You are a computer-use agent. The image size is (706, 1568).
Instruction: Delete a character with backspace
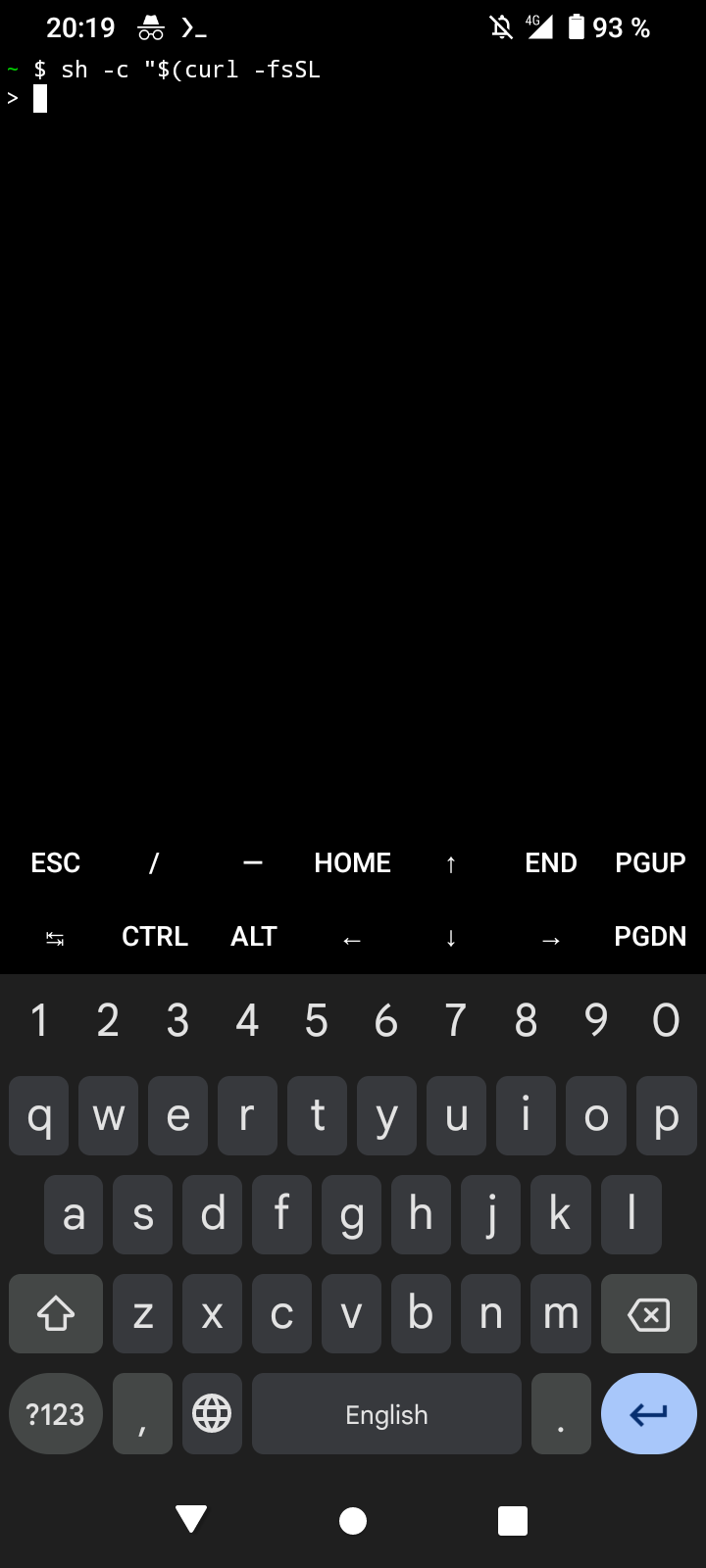point(649,1314)
